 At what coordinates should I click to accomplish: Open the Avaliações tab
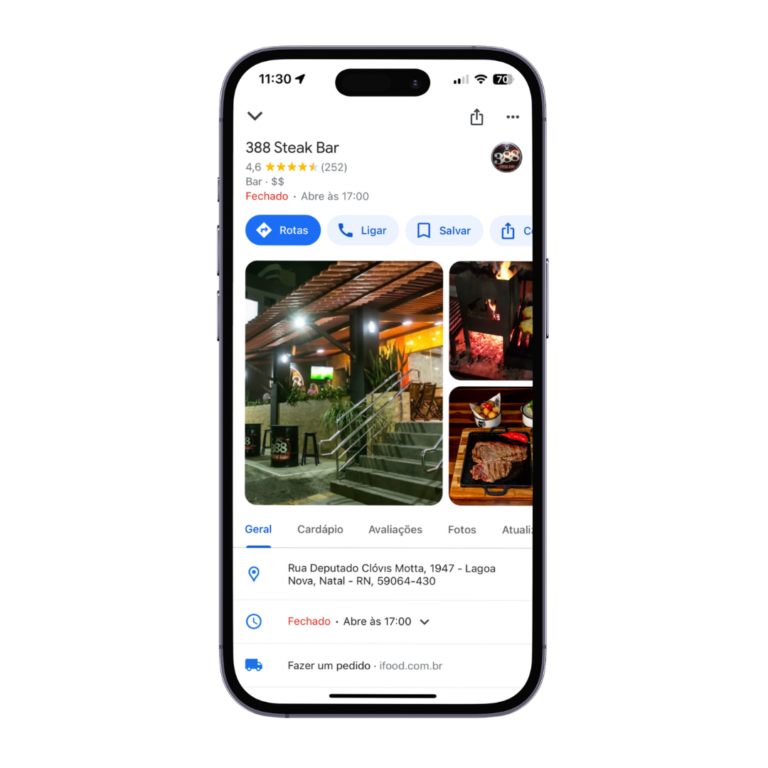(x=395, y=530)
